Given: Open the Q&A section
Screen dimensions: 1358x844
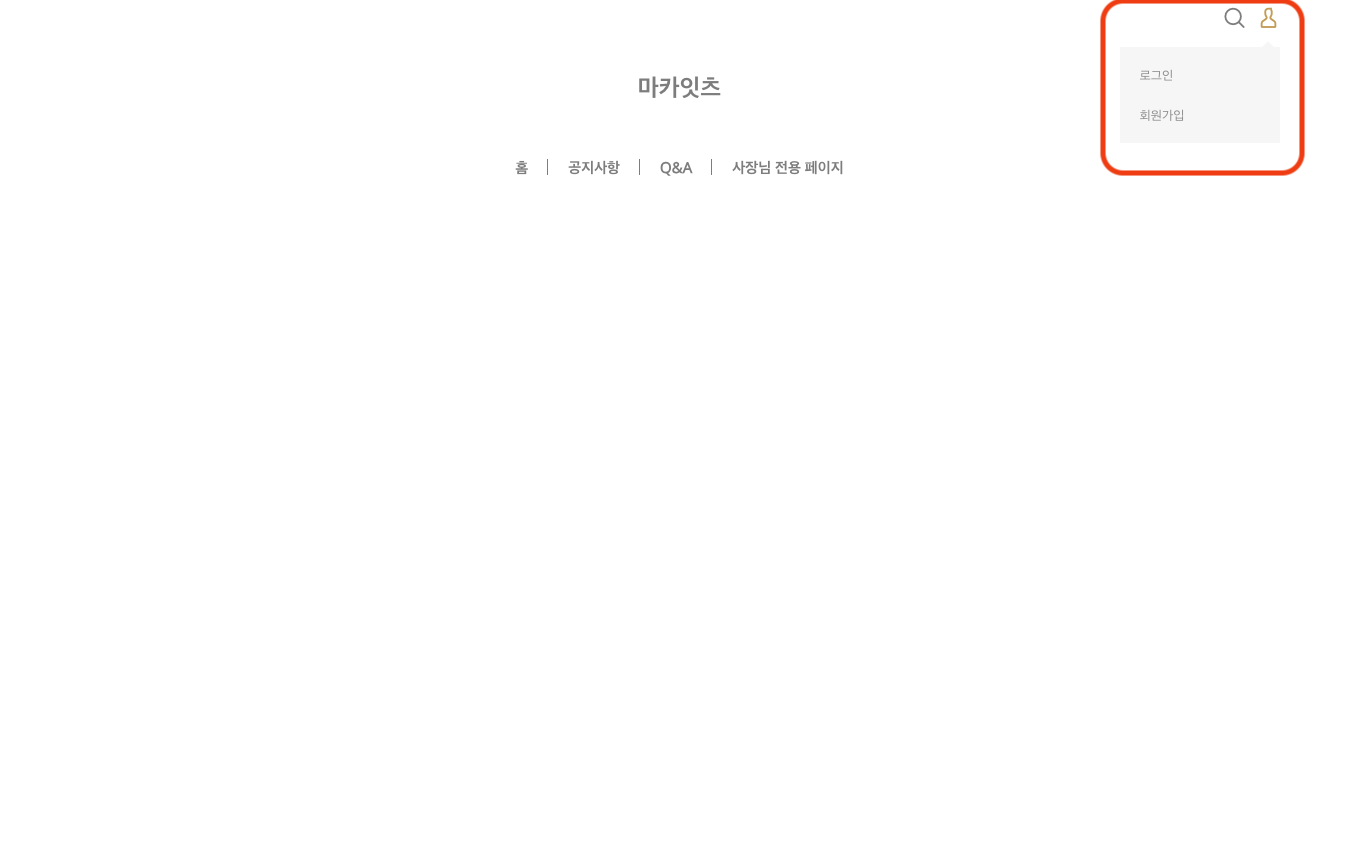Looking at the screenshot, I should point(675,167).
